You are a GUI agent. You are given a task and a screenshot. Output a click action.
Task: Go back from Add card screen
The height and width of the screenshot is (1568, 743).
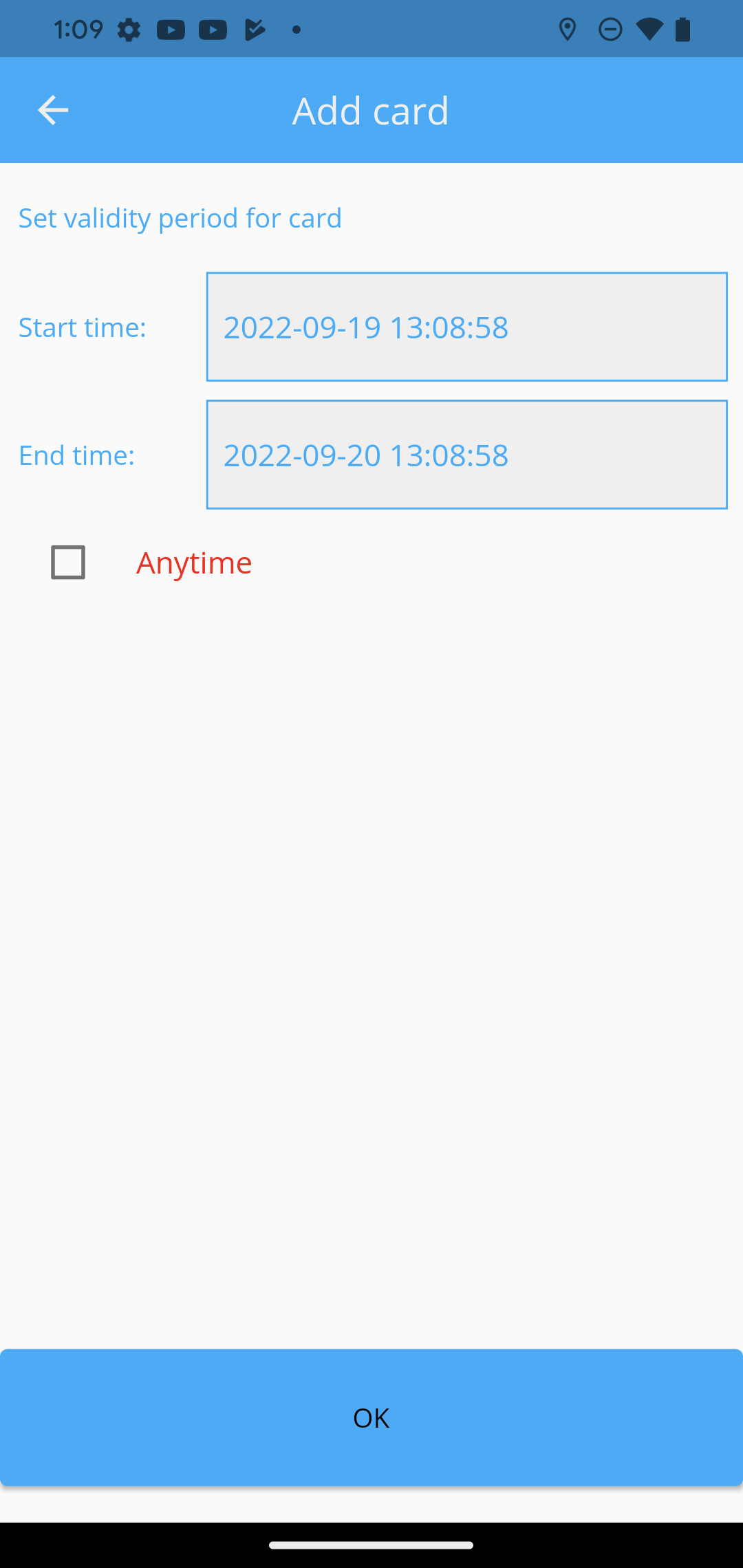(53, 110)
